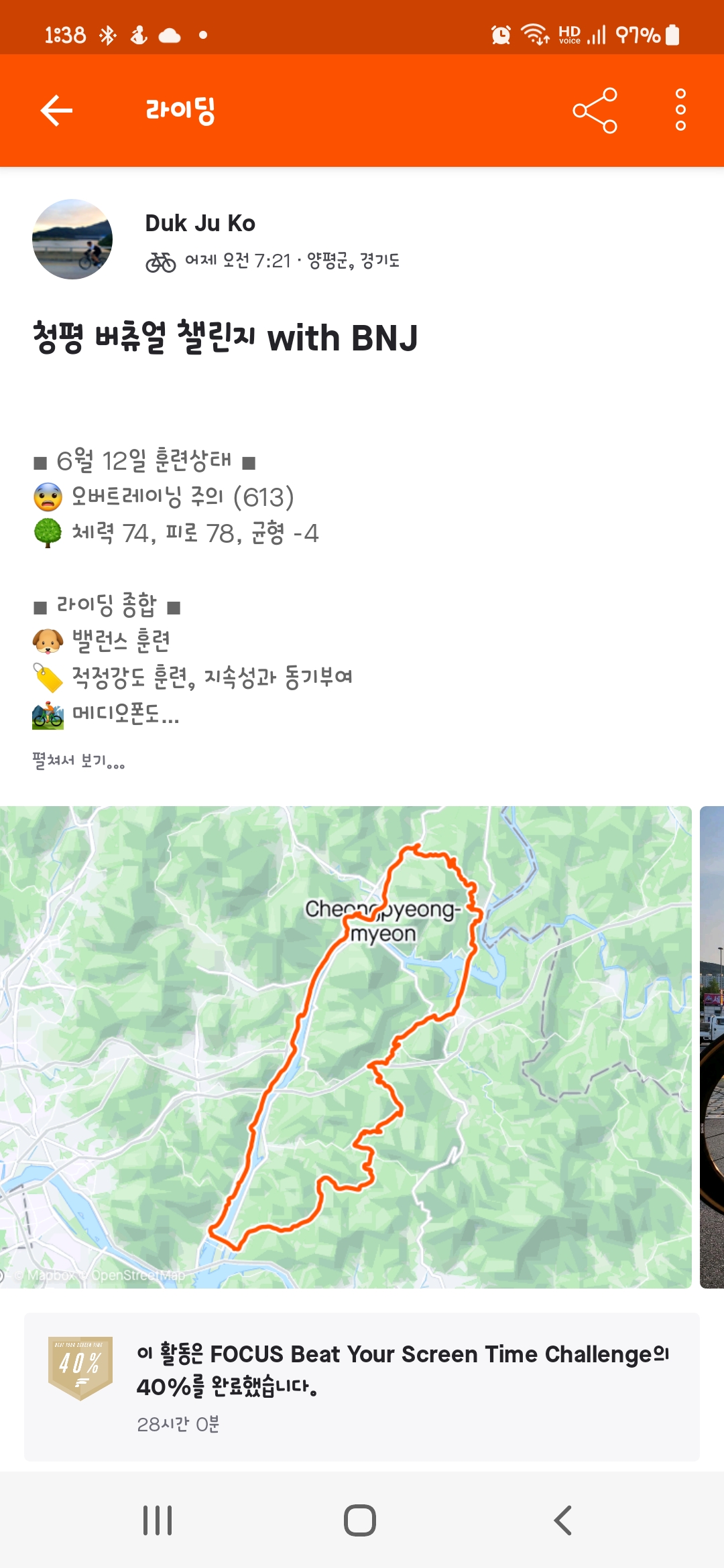The width and height of the screenshot is (724, 1568).
Task: Go back using the top-left arrow
Action: [x=56, y=111]
